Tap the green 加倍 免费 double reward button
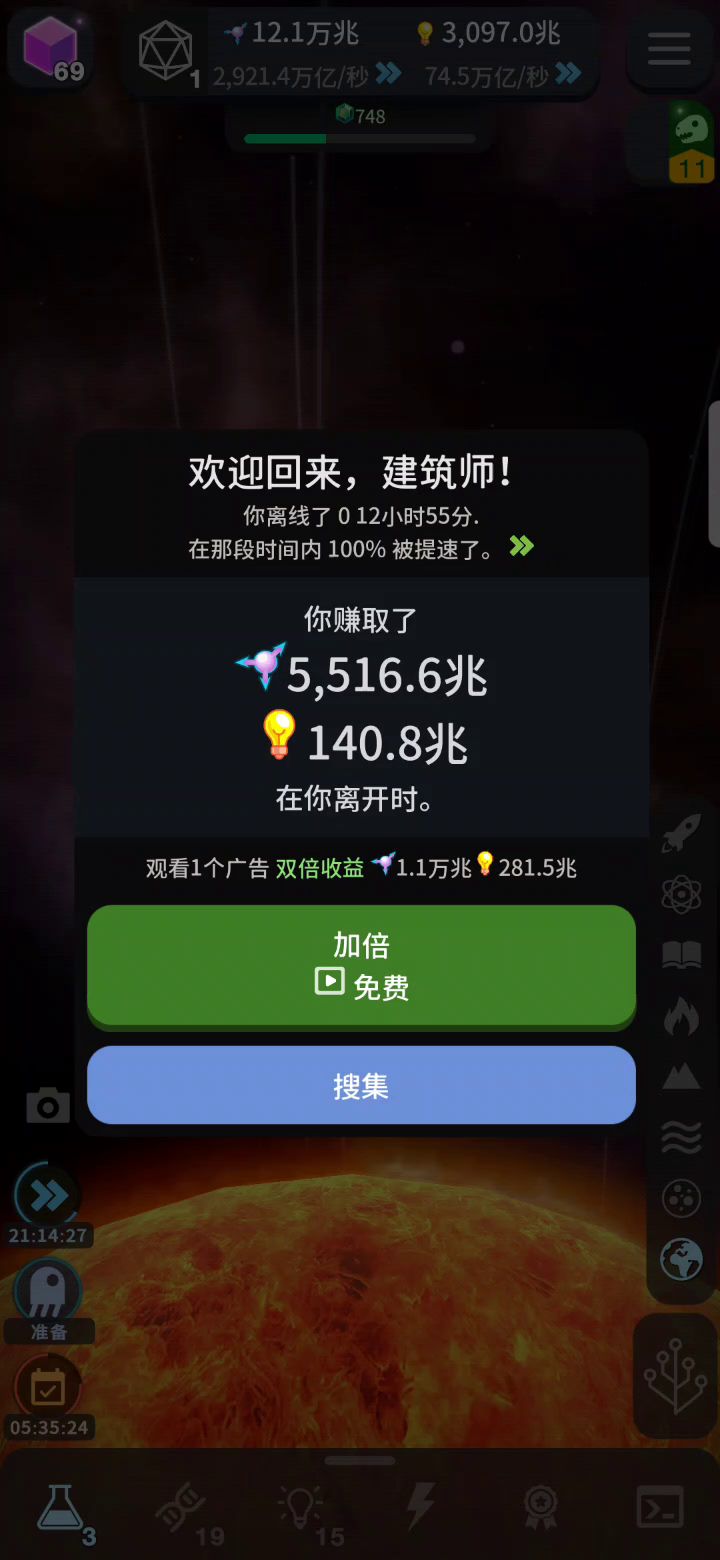Image resolution: width=720 pixels, height=1560 pixels. (361, 965)
